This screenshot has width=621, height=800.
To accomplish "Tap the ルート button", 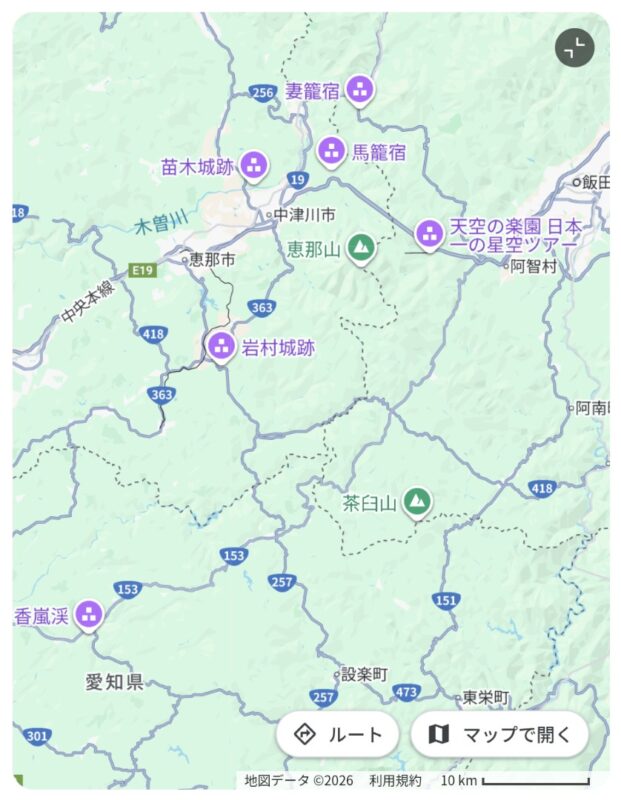I will (338, 735).
